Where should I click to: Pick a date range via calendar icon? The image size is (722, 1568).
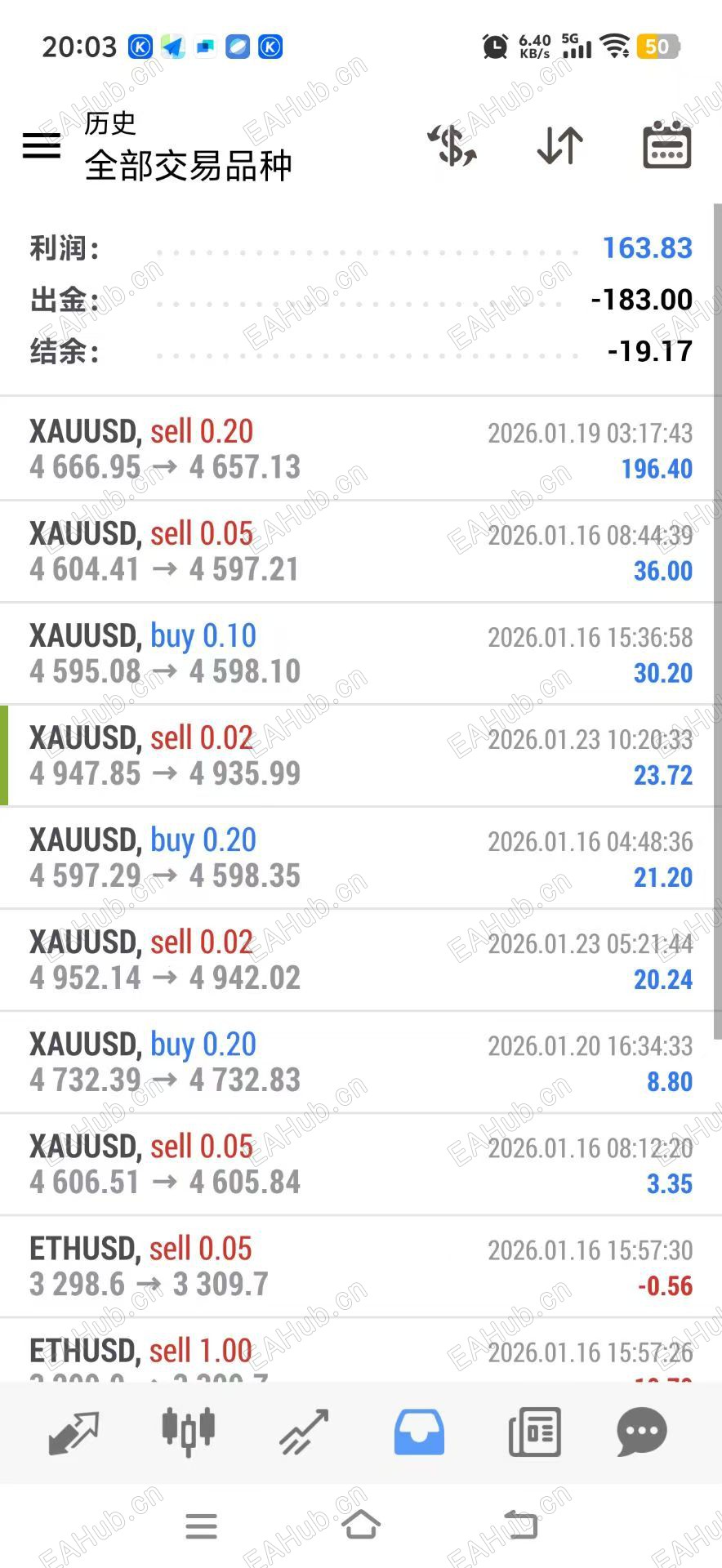666,146
